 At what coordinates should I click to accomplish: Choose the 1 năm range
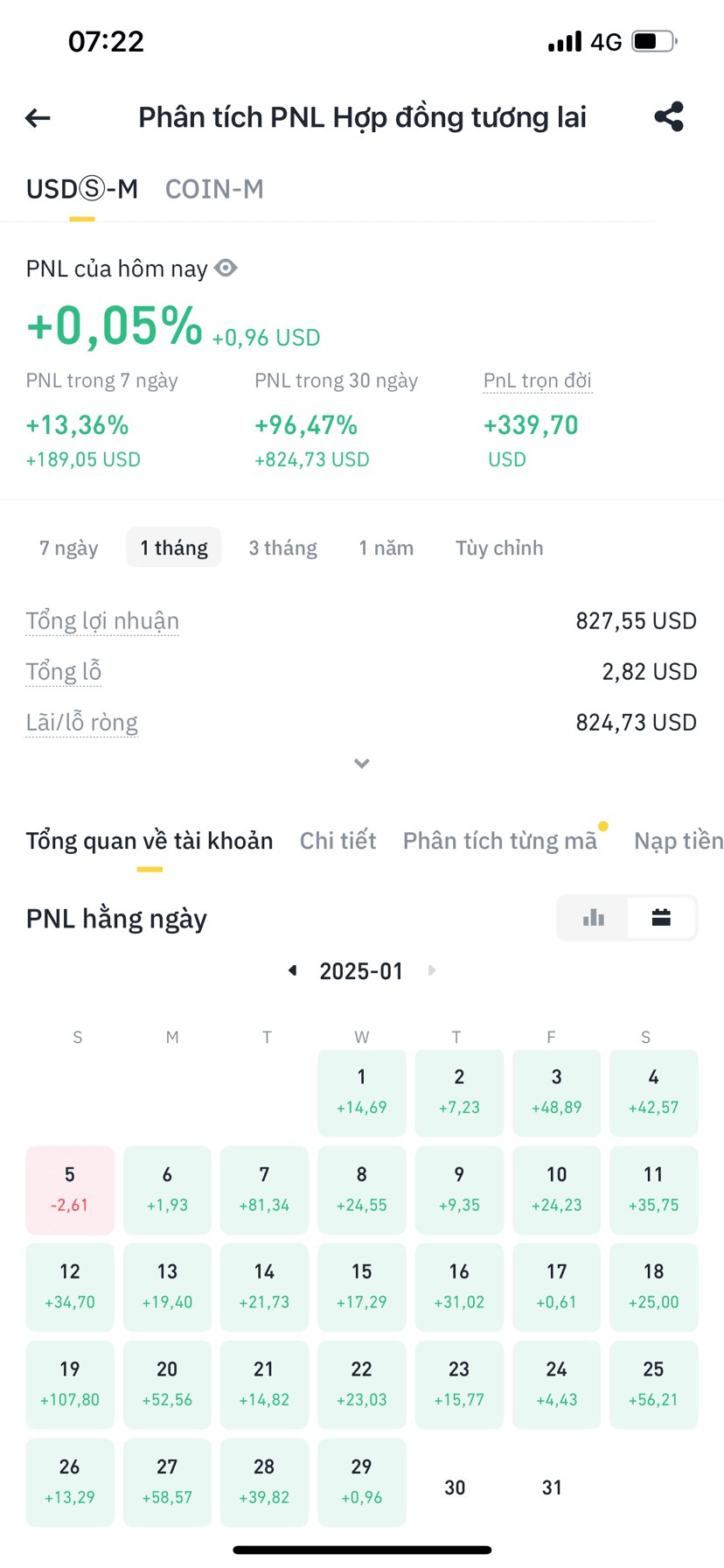pyautogui.click(x=386, y=548)
